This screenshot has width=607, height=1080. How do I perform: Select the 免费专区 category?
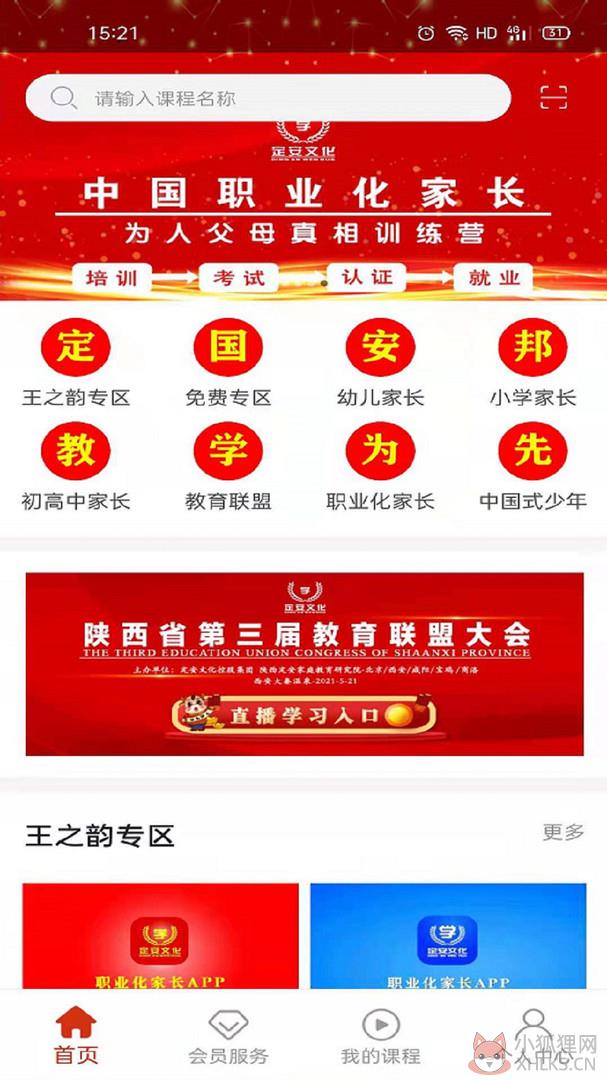click(x=228, y=364)
